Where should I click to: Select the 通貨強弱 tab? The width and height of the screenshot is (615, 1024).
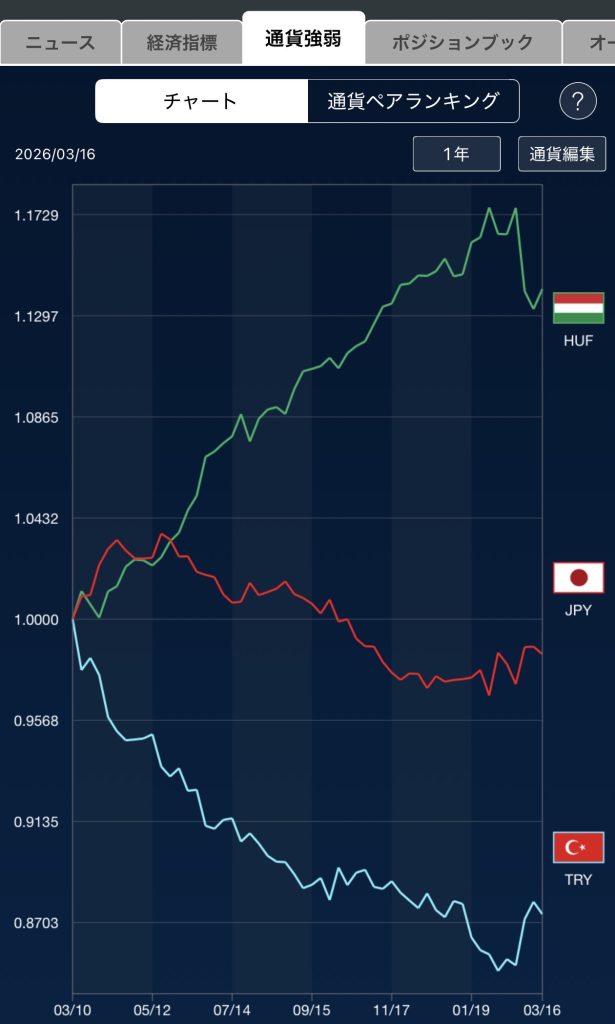[303, 39]
